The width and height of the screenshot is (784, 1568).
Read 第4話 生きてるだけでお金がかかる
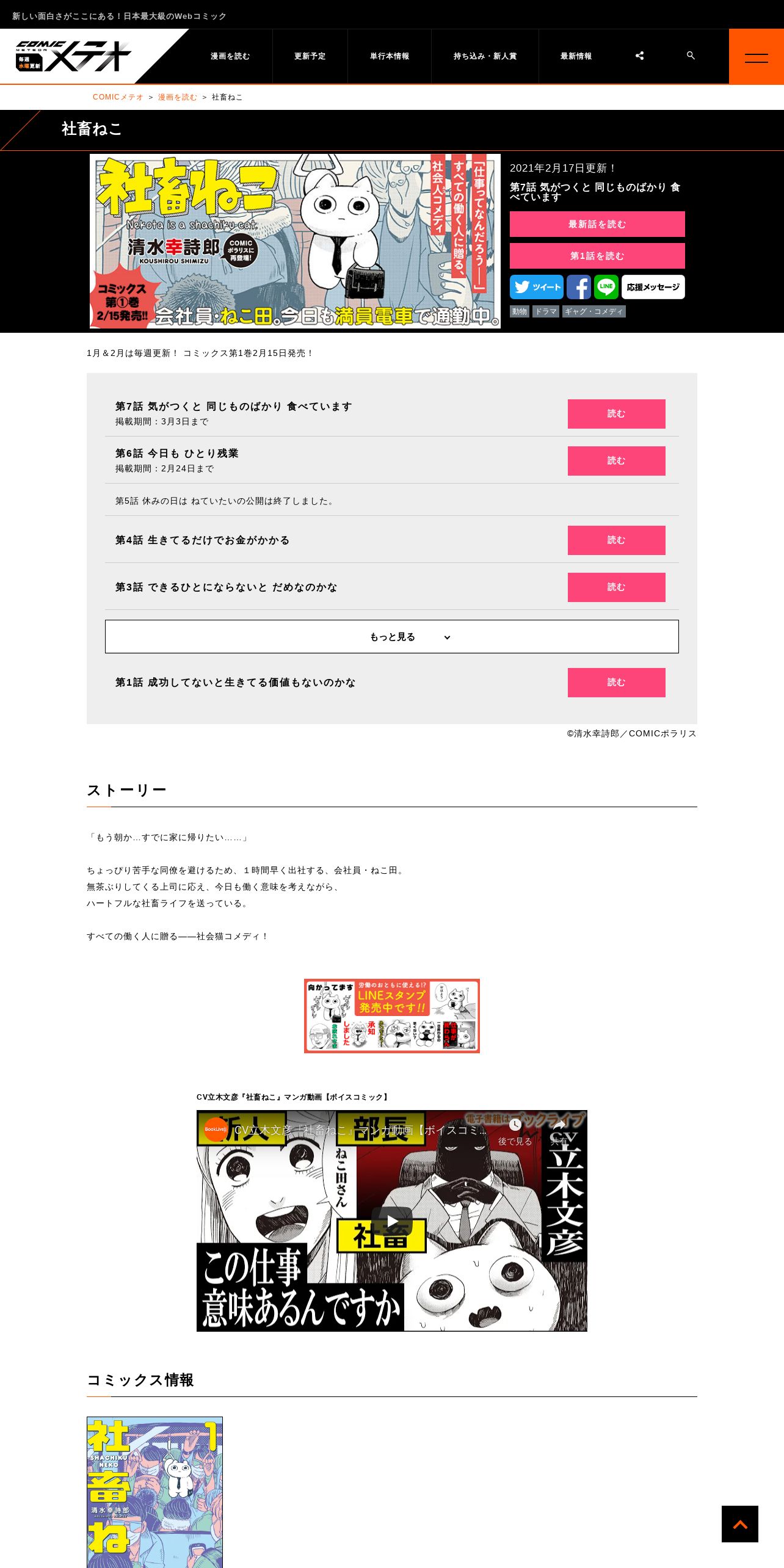pos(617,540)
